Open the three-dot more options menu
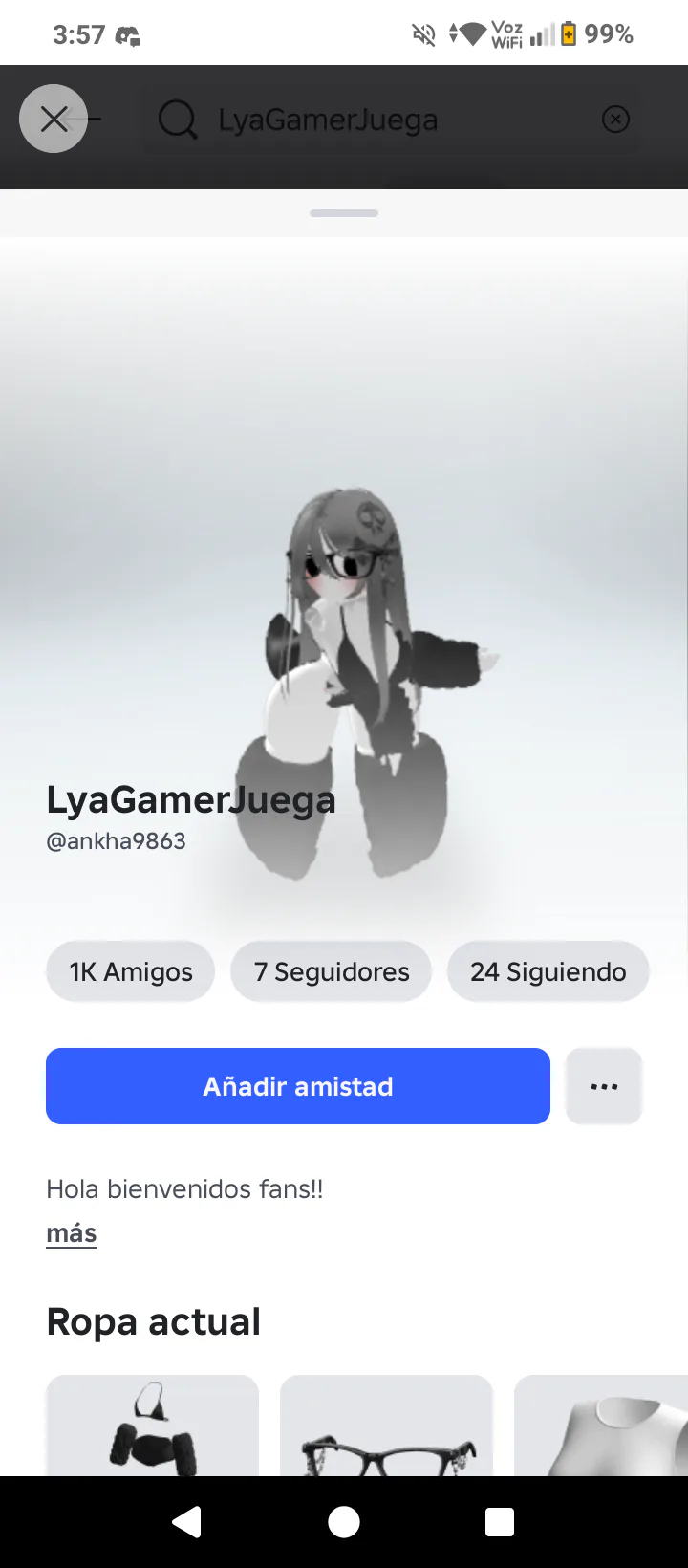 pyautogui.click(x=604, y=1086)
